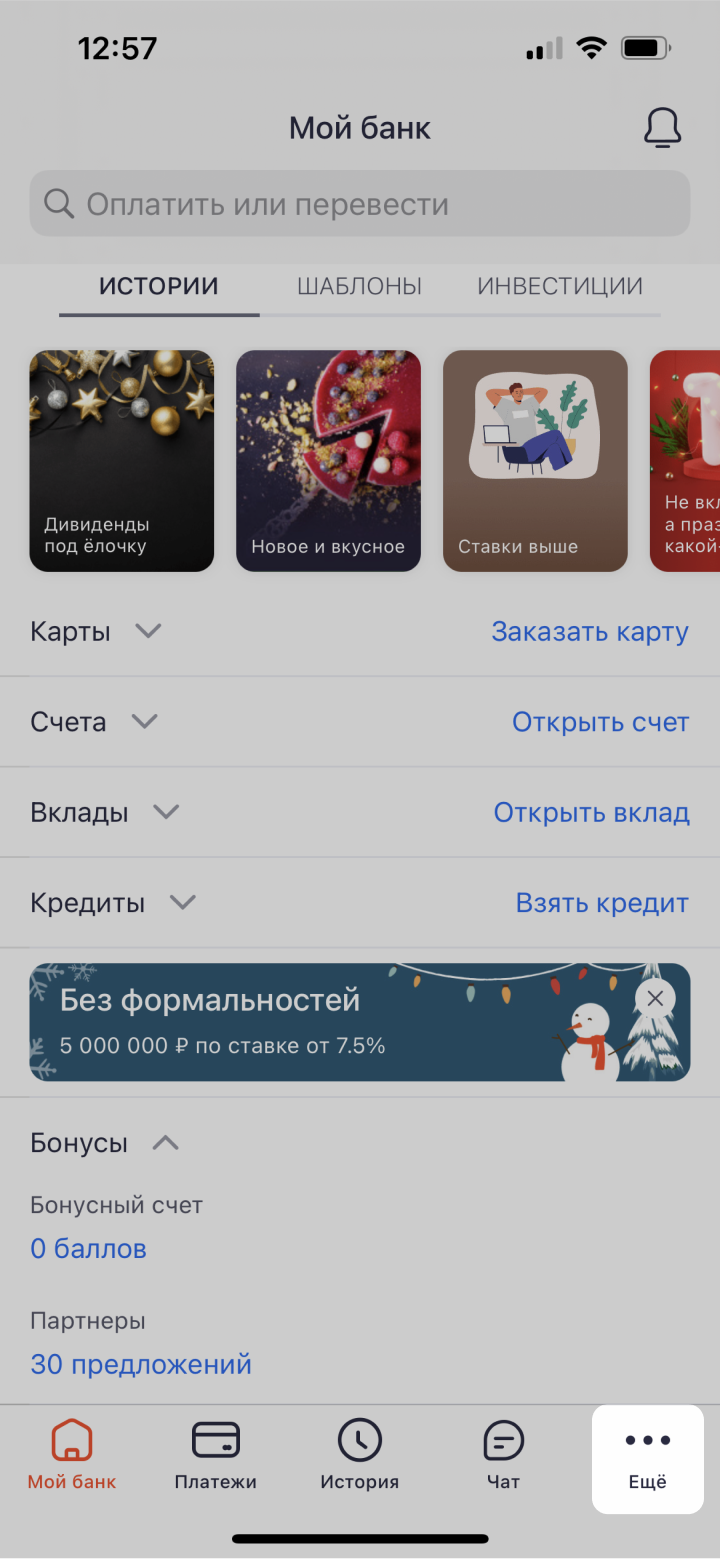Open the notifications bell

click(662, 128)
